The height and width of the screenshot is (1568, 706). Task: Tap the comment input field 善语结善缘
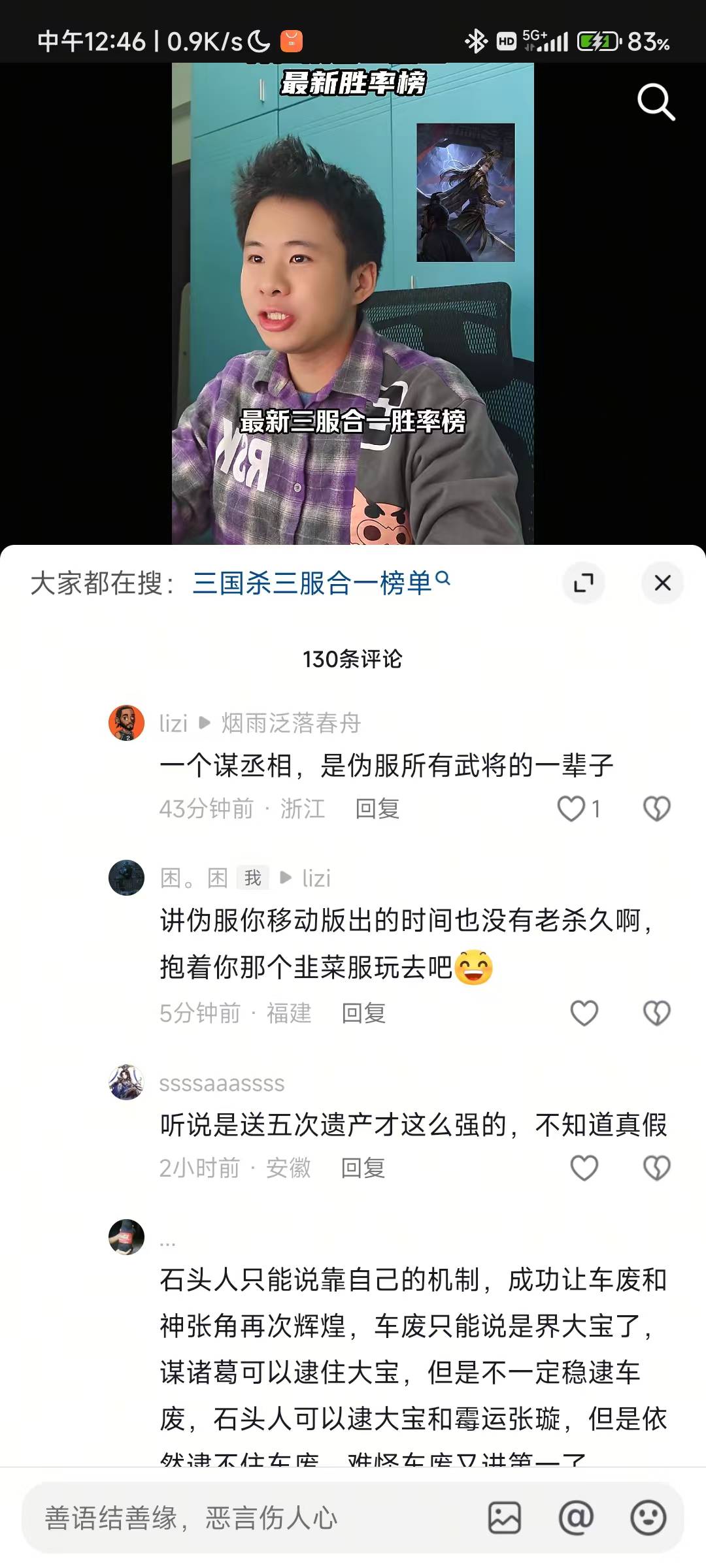pos(248,1518)
